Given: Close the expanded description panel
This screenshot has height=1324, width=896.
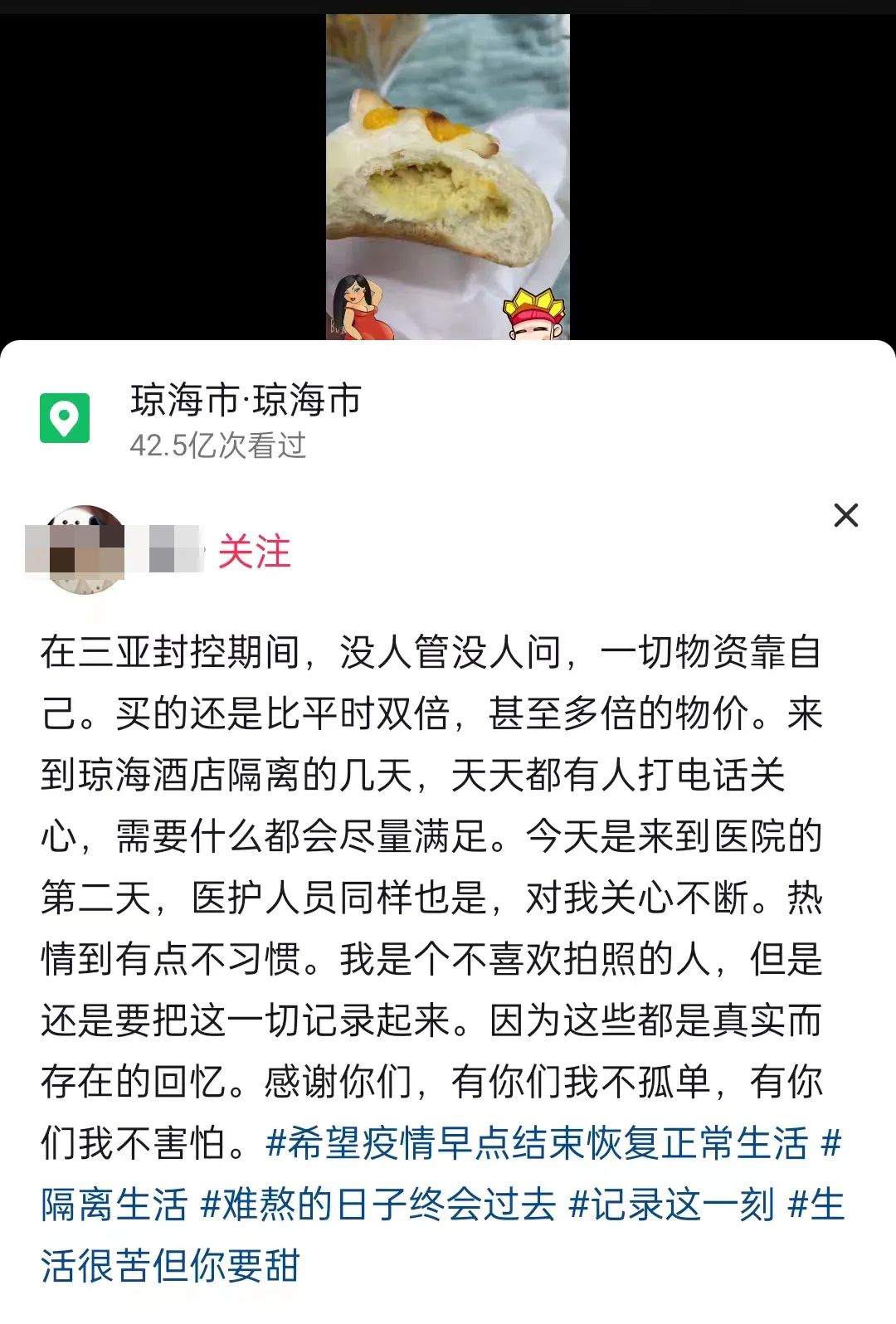Looking at the screenshot, I should click(x=845, y=515).
